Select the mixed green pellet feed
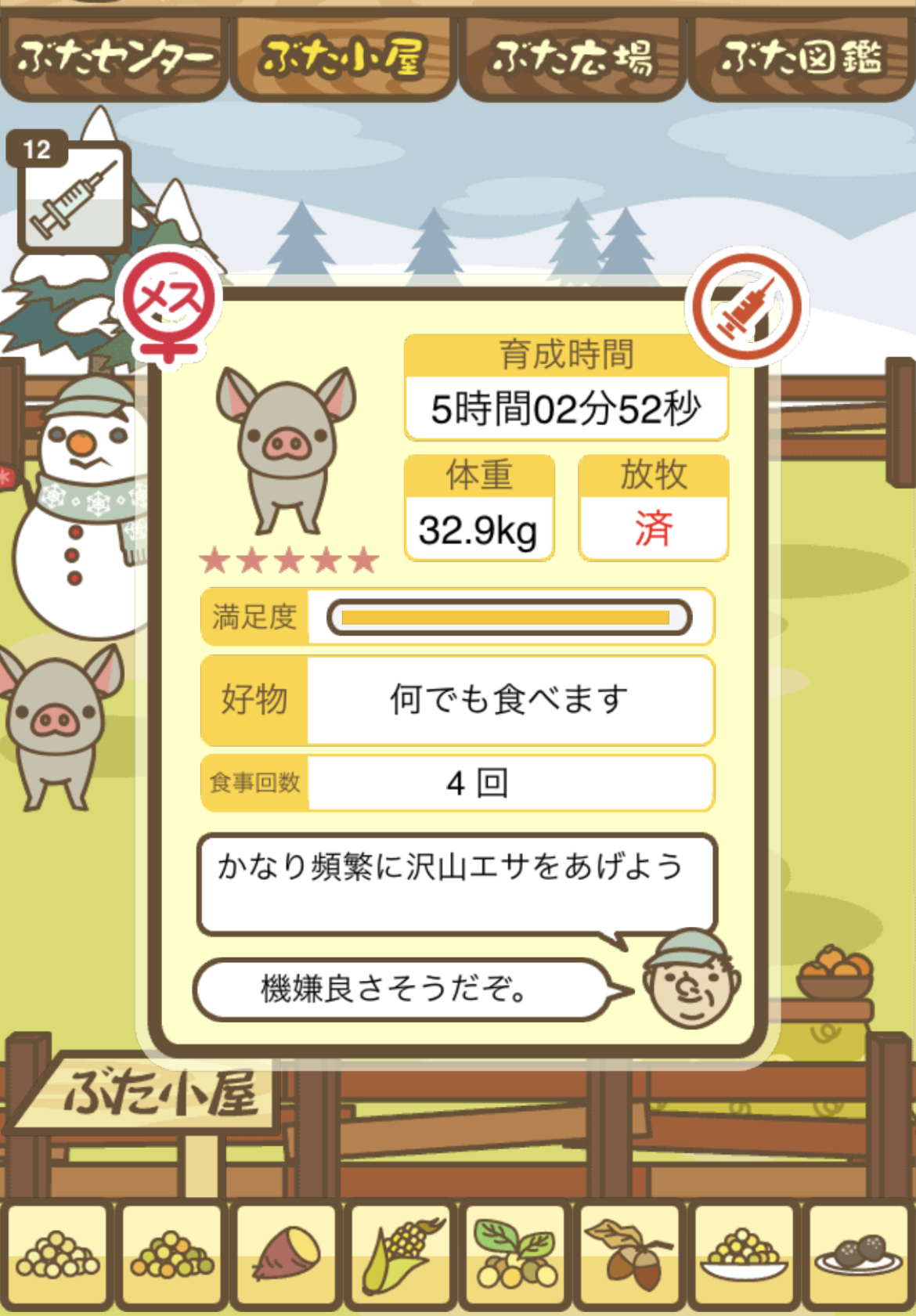Image resolution: width=916 pixels, height=1316 pixels. (172, 1255)
